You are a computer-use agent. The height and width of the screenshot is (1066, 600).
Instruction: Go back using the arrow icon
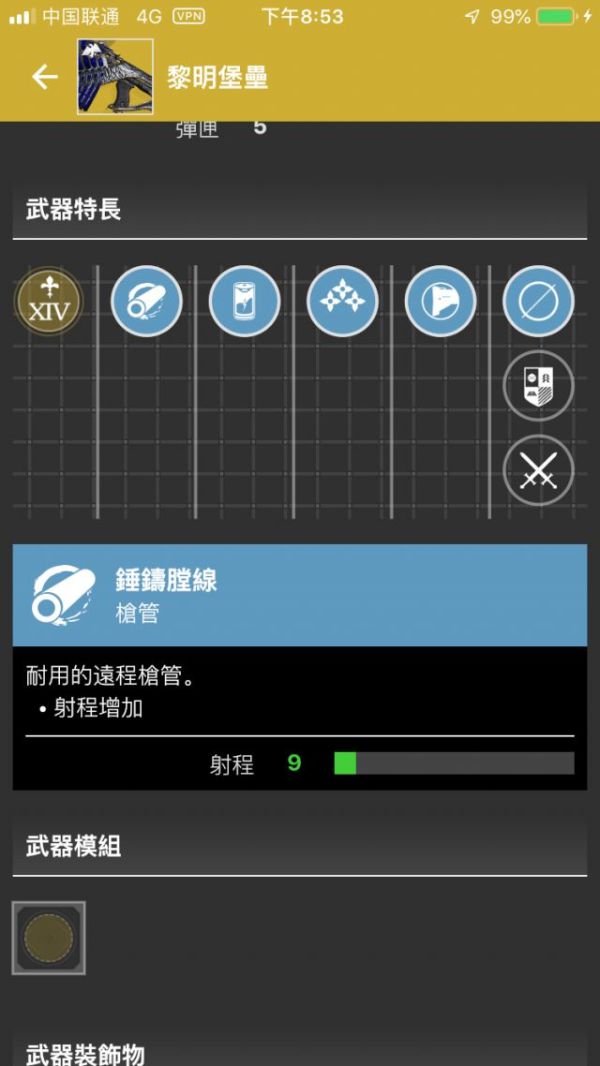tap(44, 77)
